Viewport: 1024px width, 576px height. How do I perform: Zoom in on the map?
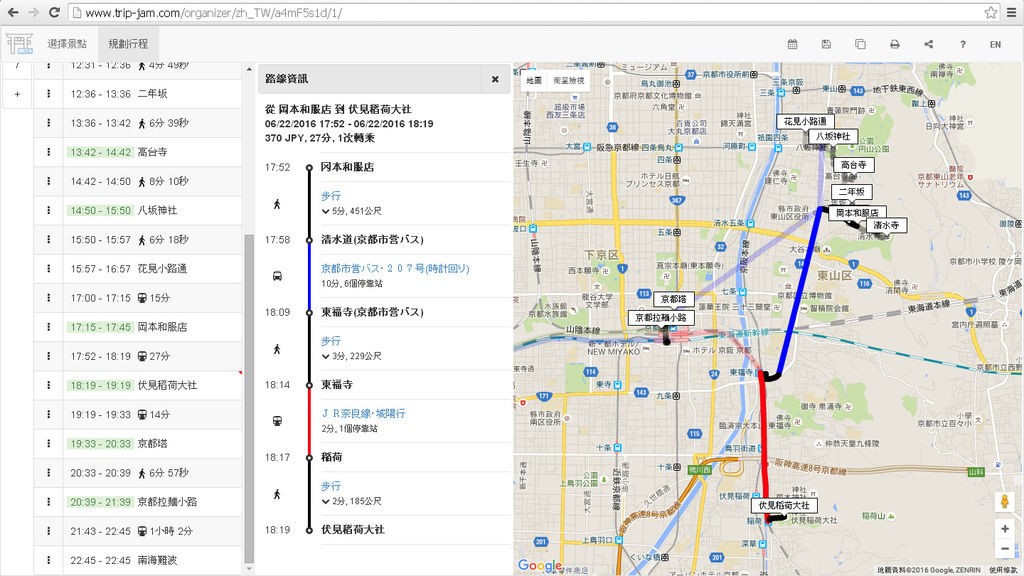tap(1004, 529)
